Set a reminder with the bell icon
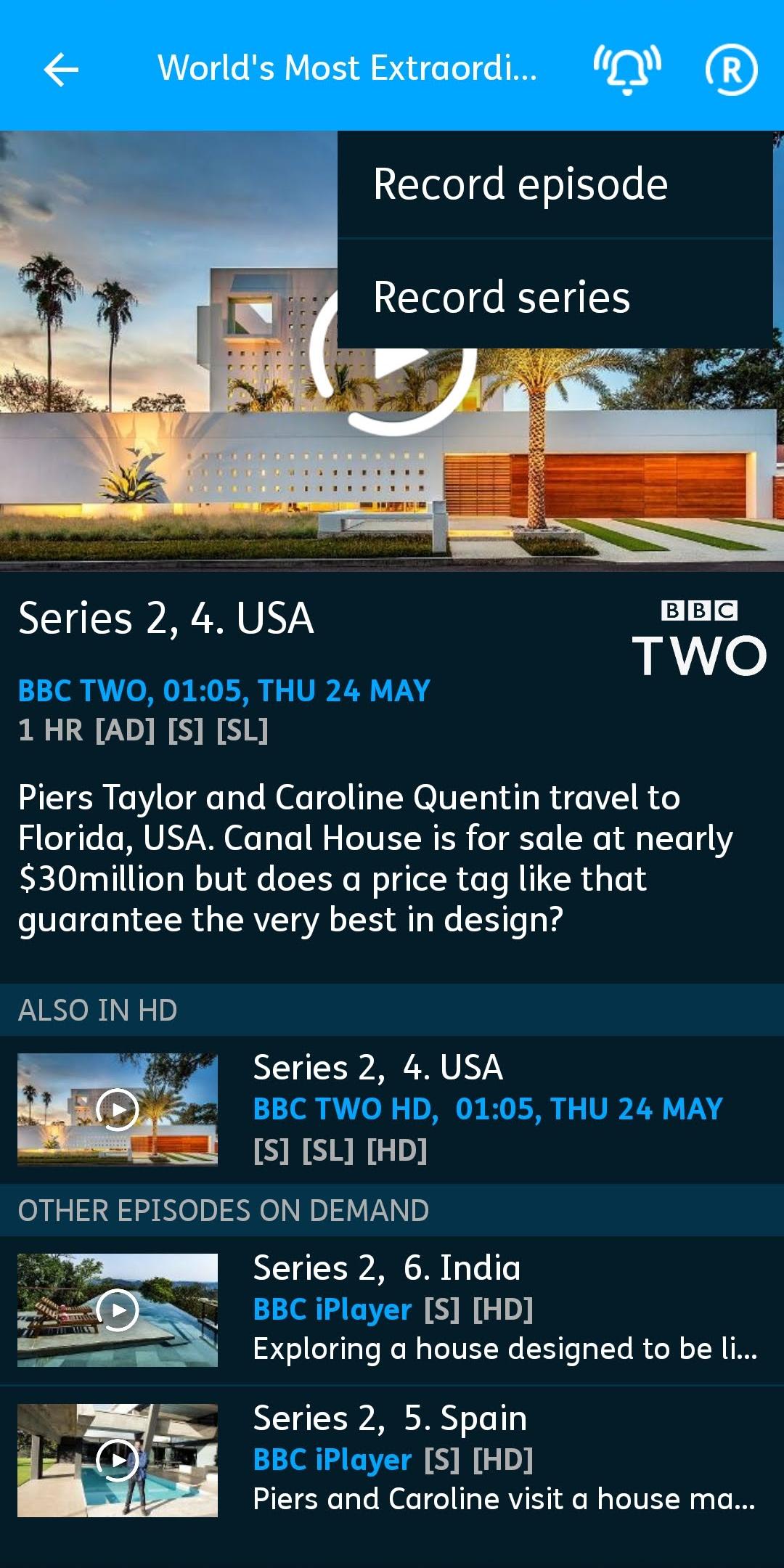This screenshot has width=784, height=1568. 627,70
